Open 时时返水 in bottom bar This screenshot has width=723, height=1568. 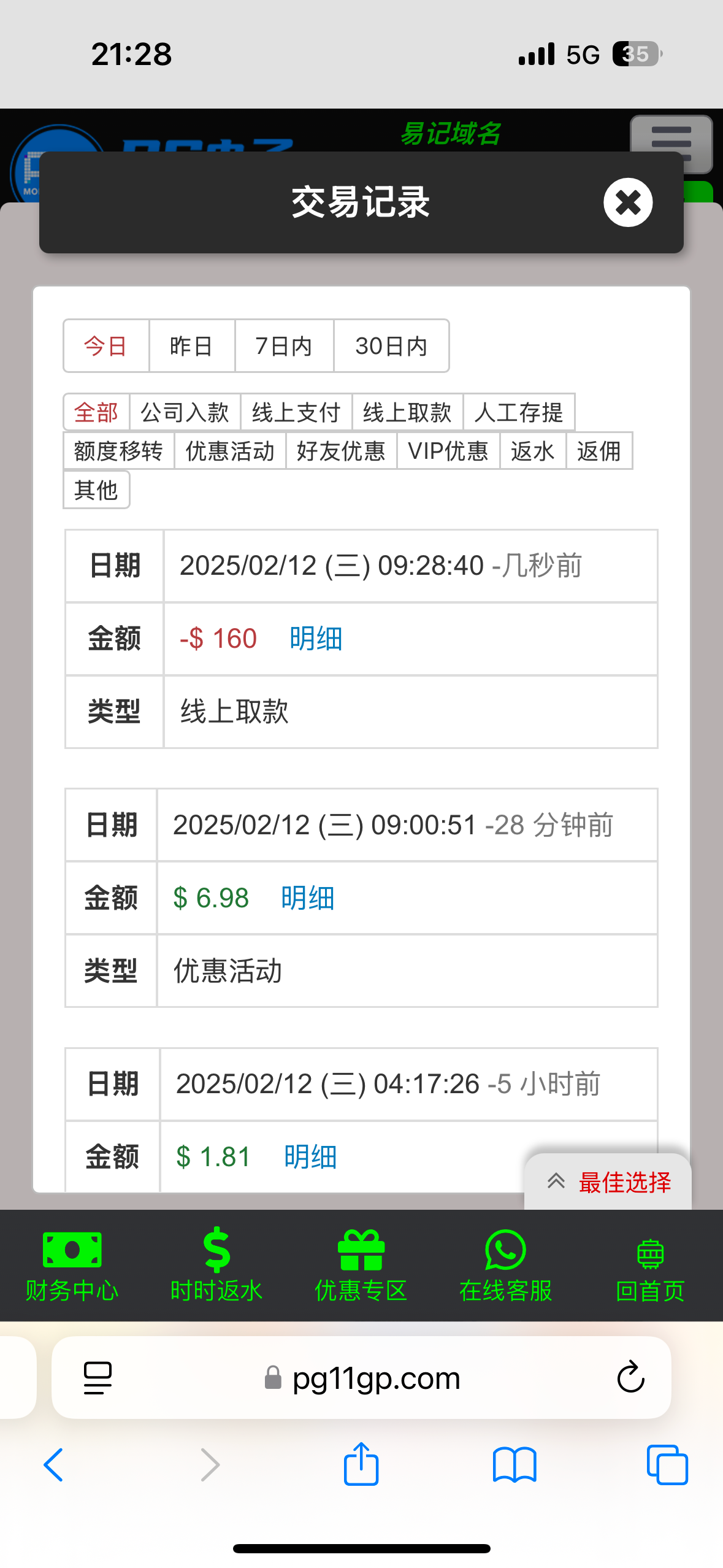[216, 1266]
